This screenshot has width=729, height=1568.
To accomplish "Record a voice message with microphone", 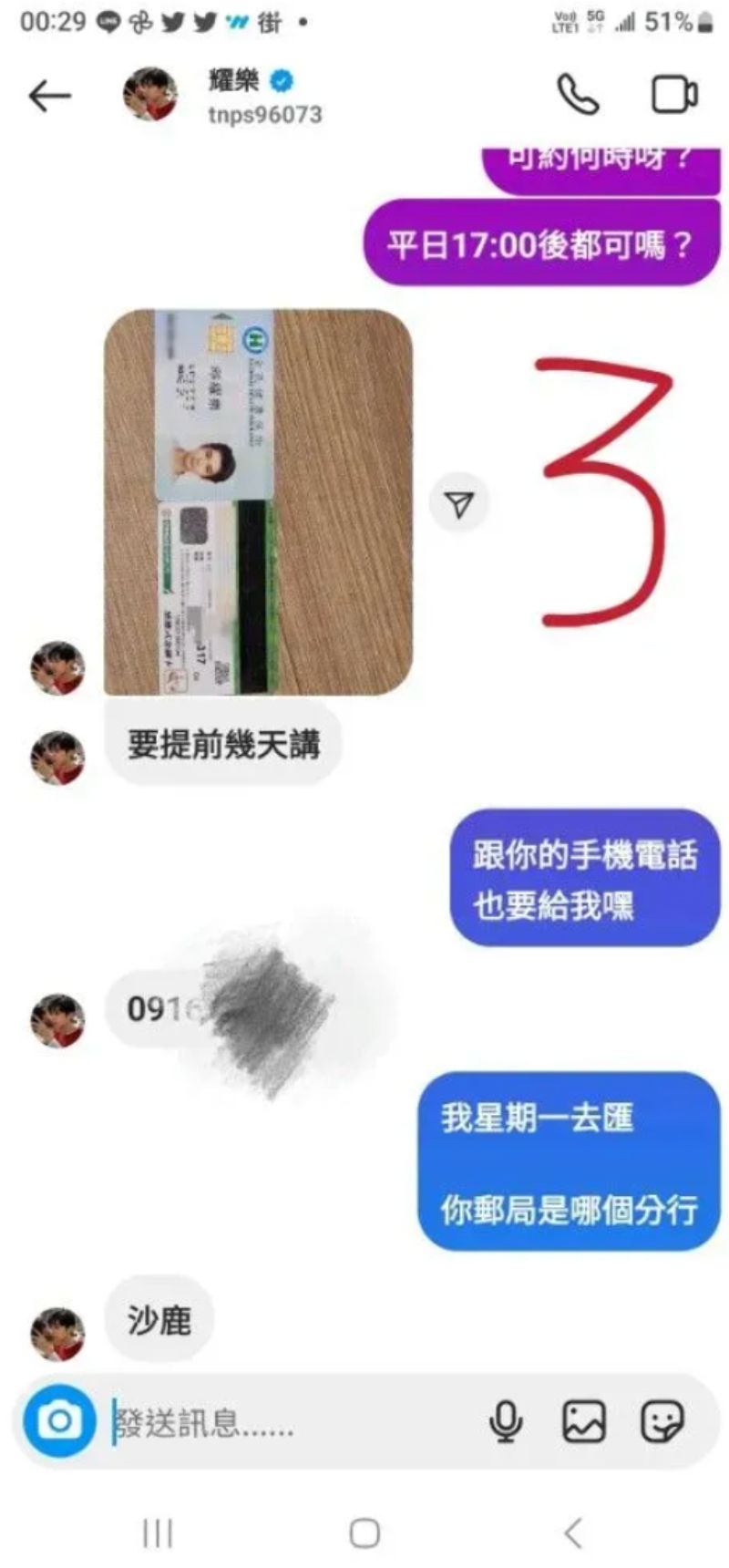I will pos(506,1421).
